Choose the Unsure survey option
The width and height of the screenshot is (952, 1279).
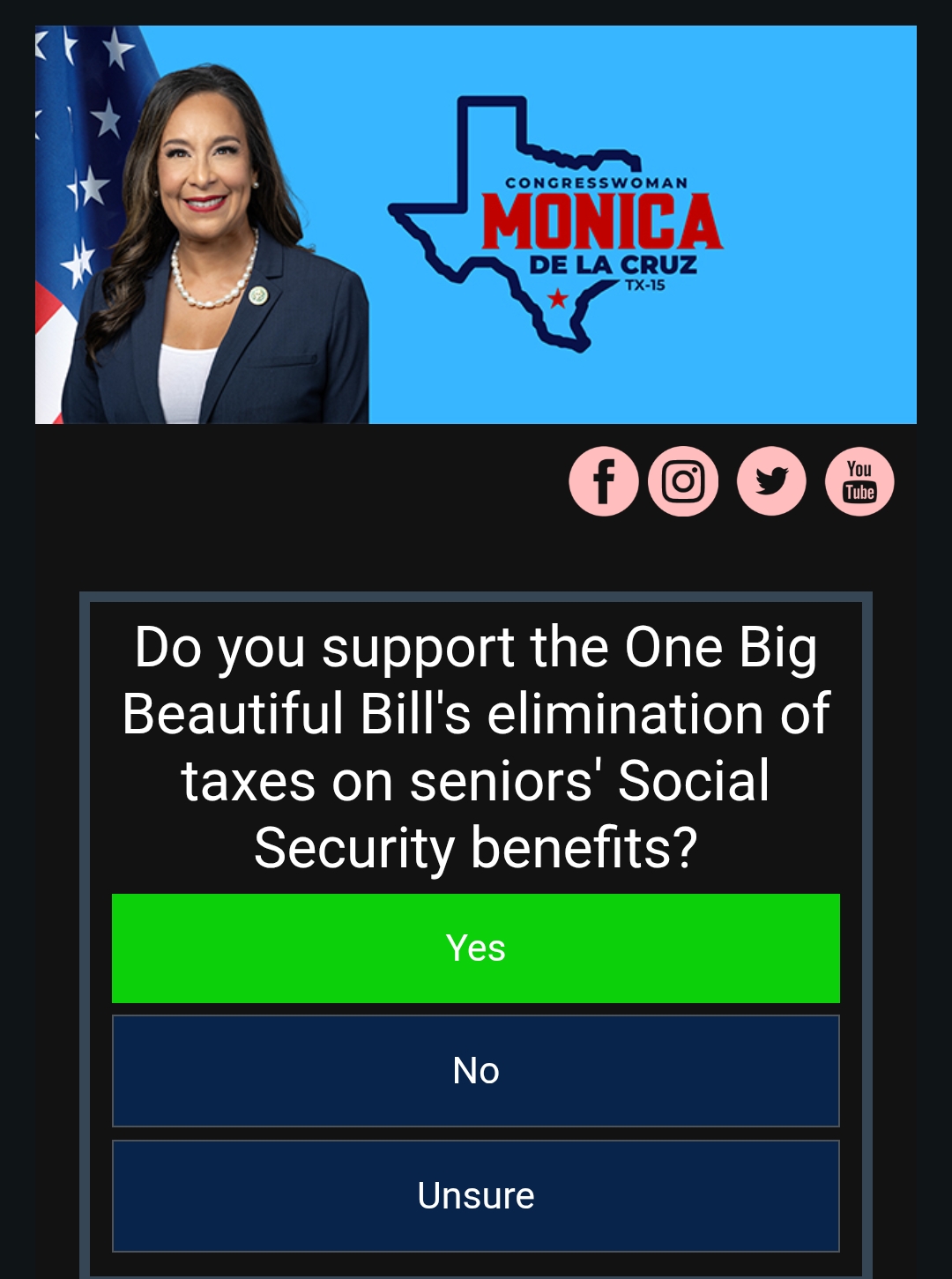(x=476, y=1196)
